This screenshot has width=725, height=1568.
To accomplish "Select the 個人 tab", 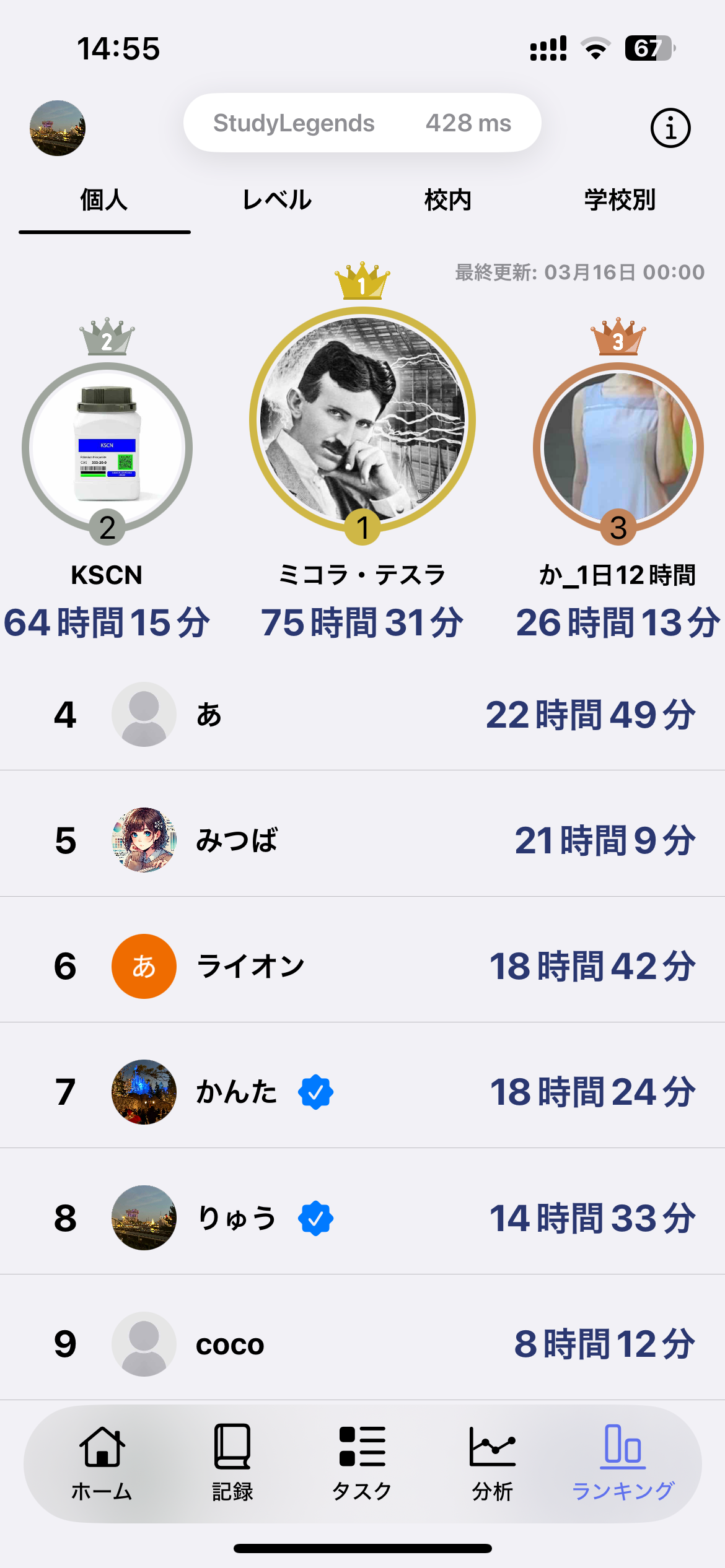I will tap(104, 201).
